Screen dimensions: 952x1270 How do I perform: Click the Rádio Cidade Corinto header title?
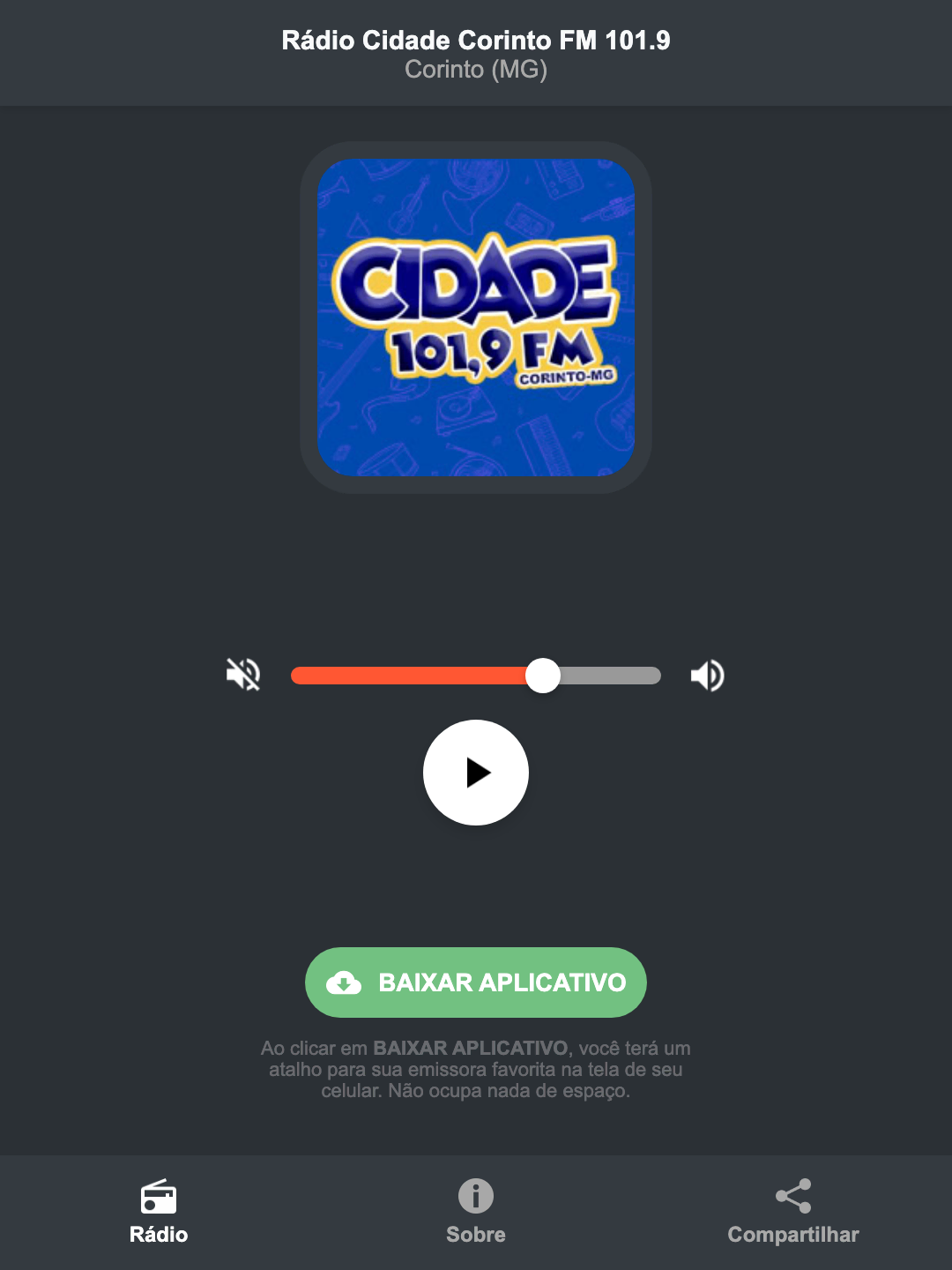pyautogui.click(x=475, y=40)
